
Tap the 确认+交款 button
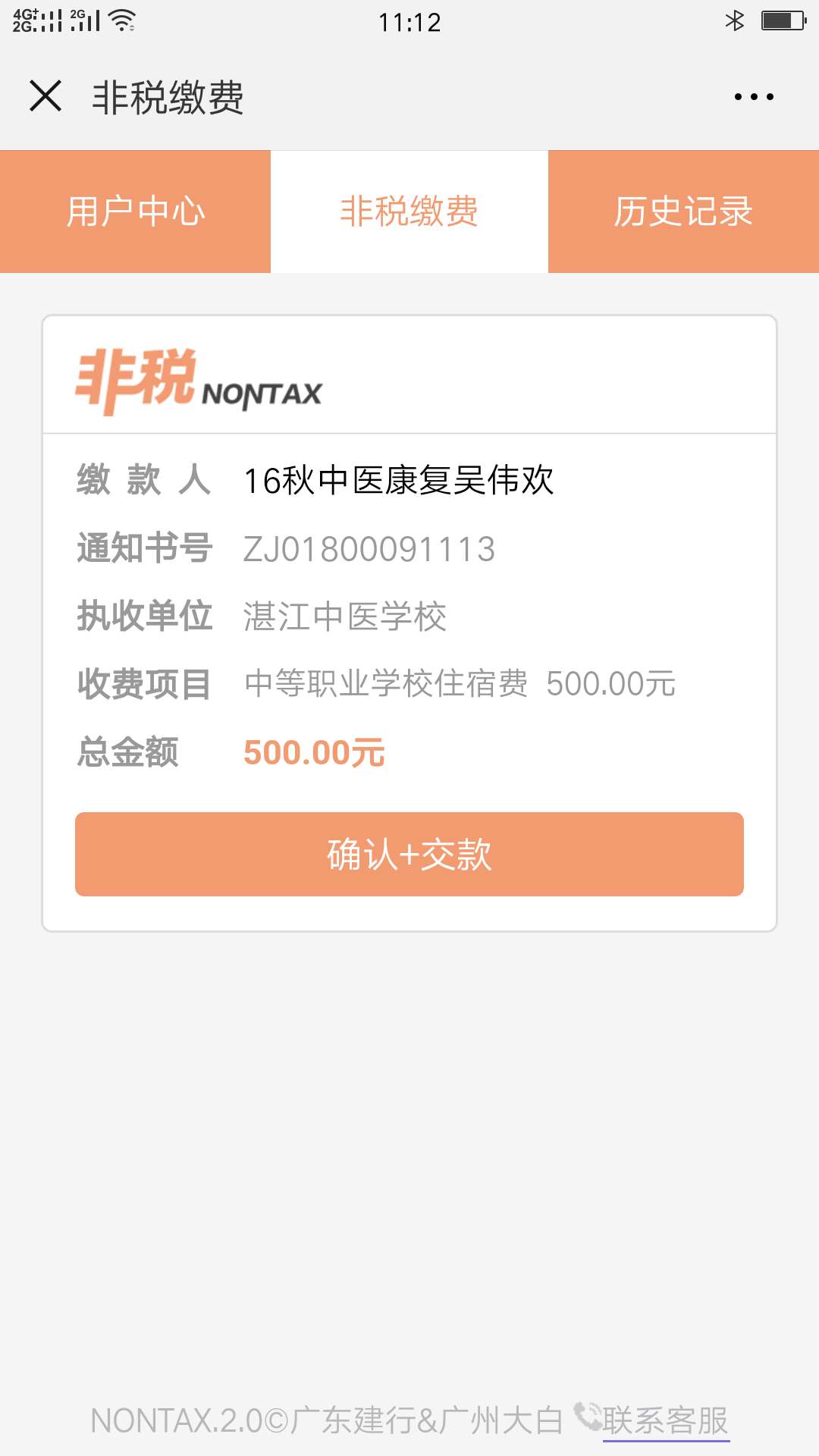click(409, 855)
